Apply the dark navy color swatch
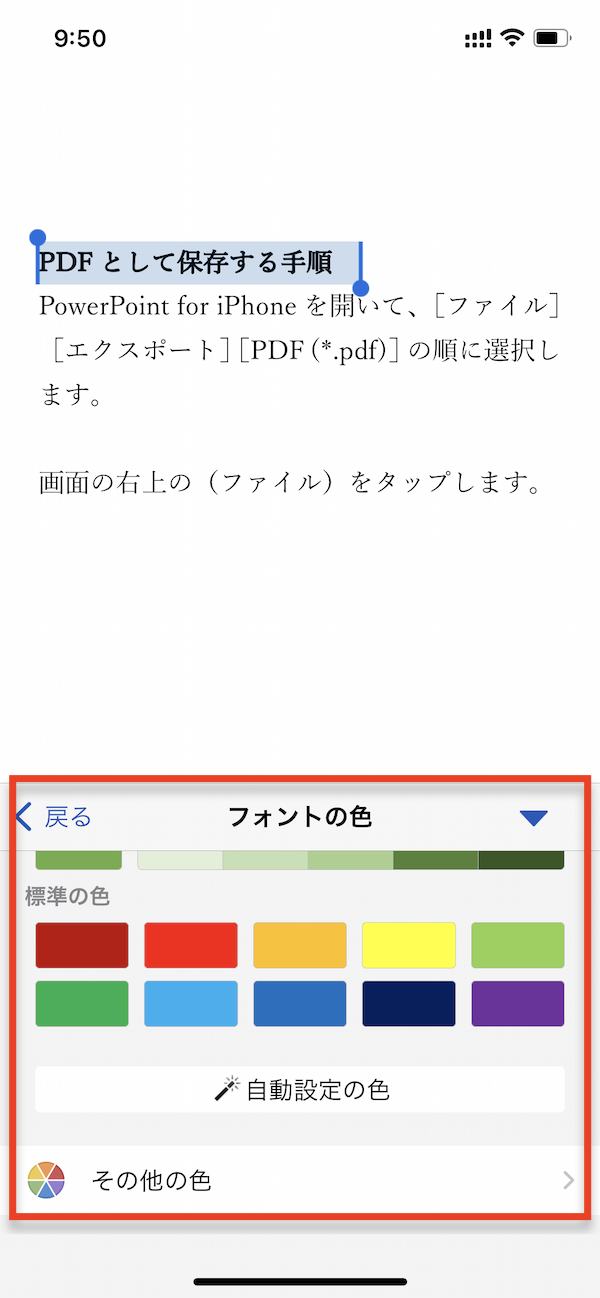Image resolution: width=600 pixels, height=1298 pixels. (409, 1004)
